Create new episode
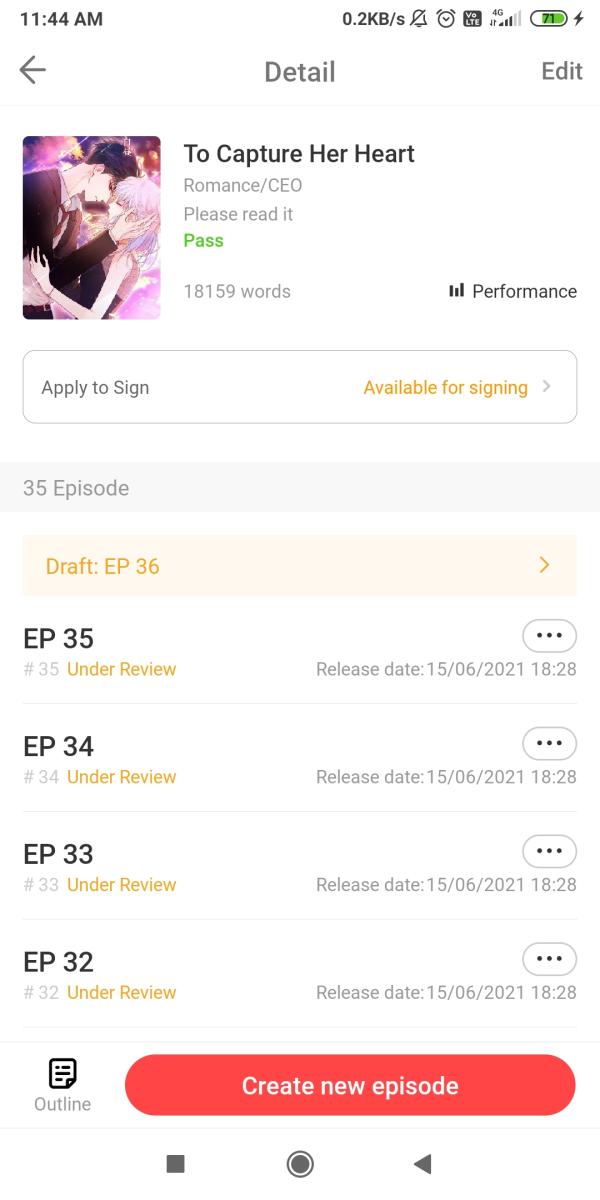 pyautogui.click(x=350, y=1086)
